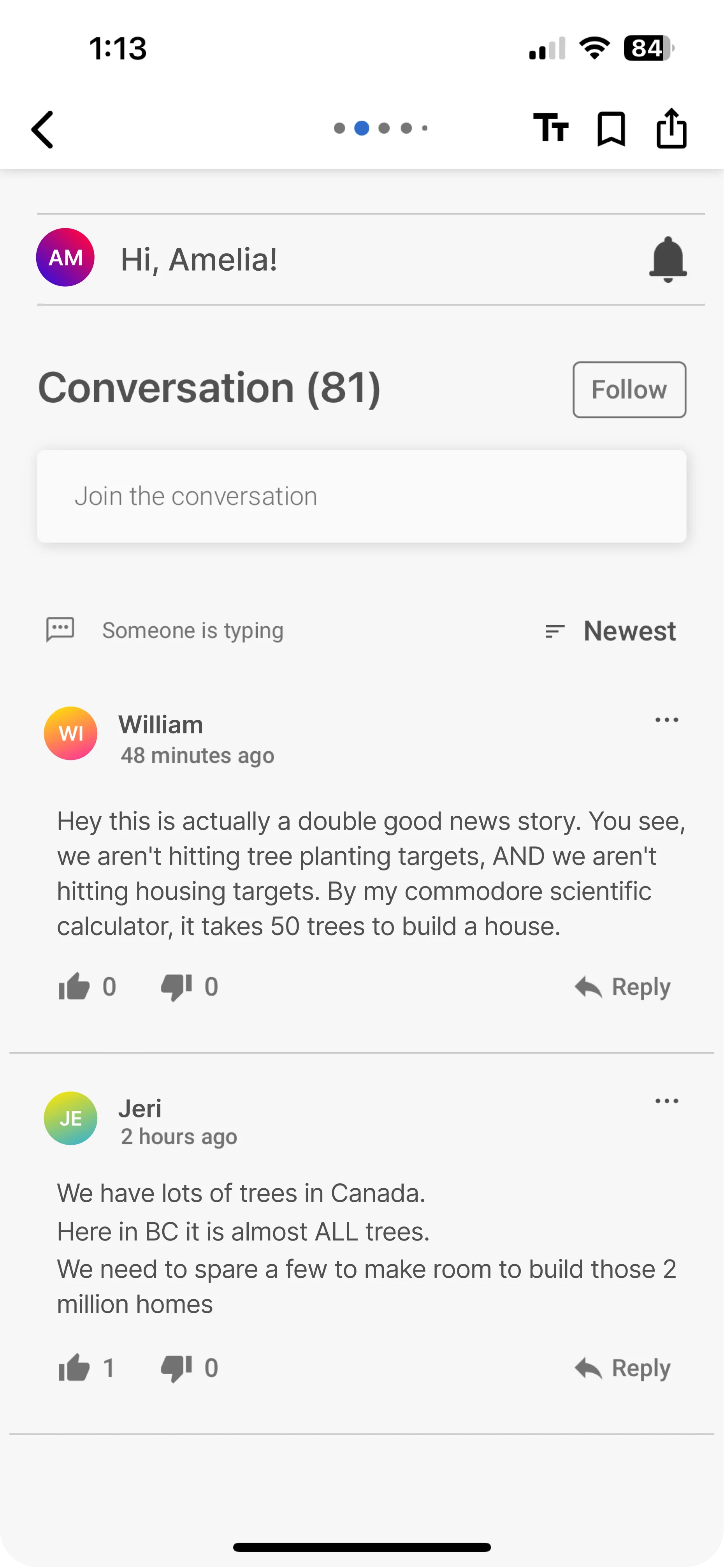This screenshot has width=724, height=1568.
Task: Tap the Join the conversation field
Action: coord(361,496)
